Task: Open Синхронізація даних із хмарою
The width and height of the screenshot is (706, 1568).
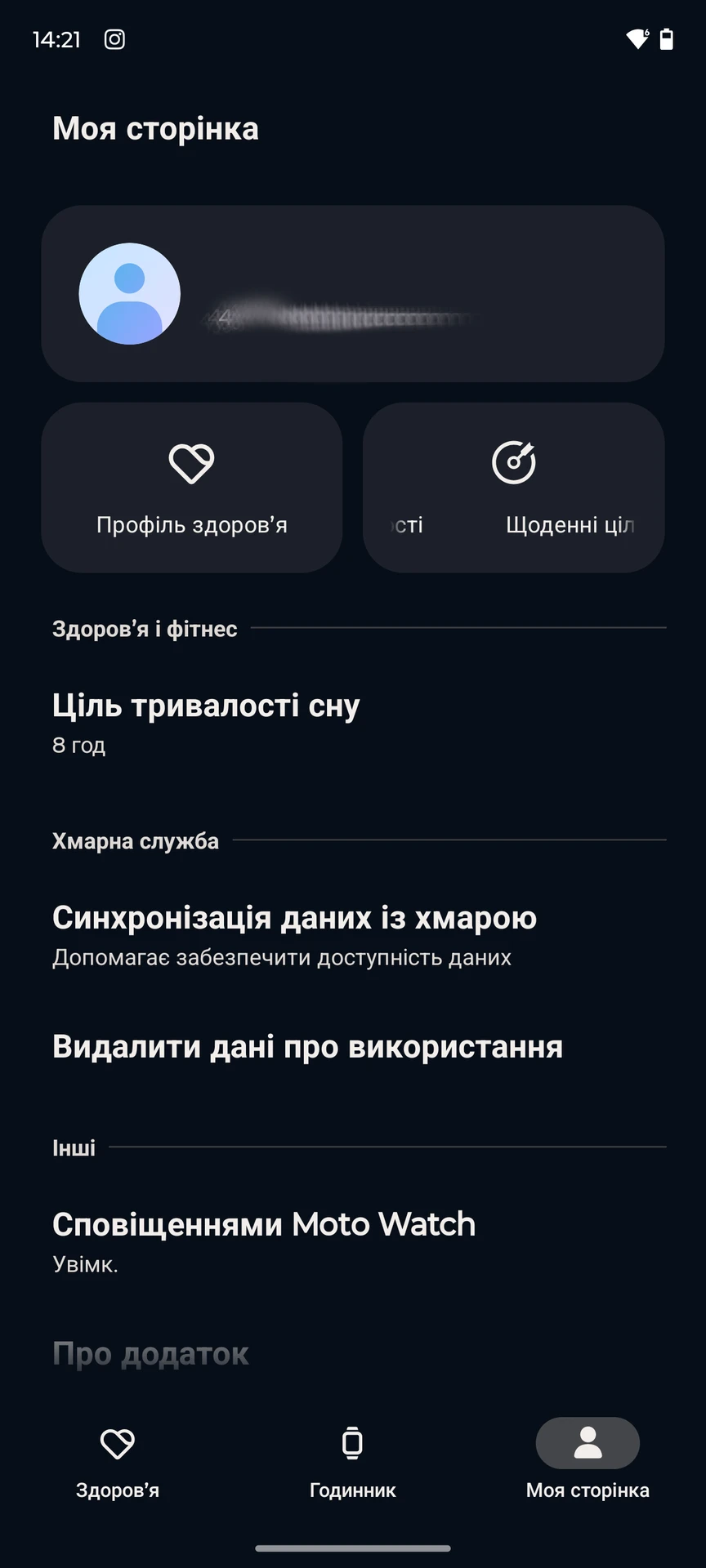Action: pyautogui.click(x=353, y=935)
